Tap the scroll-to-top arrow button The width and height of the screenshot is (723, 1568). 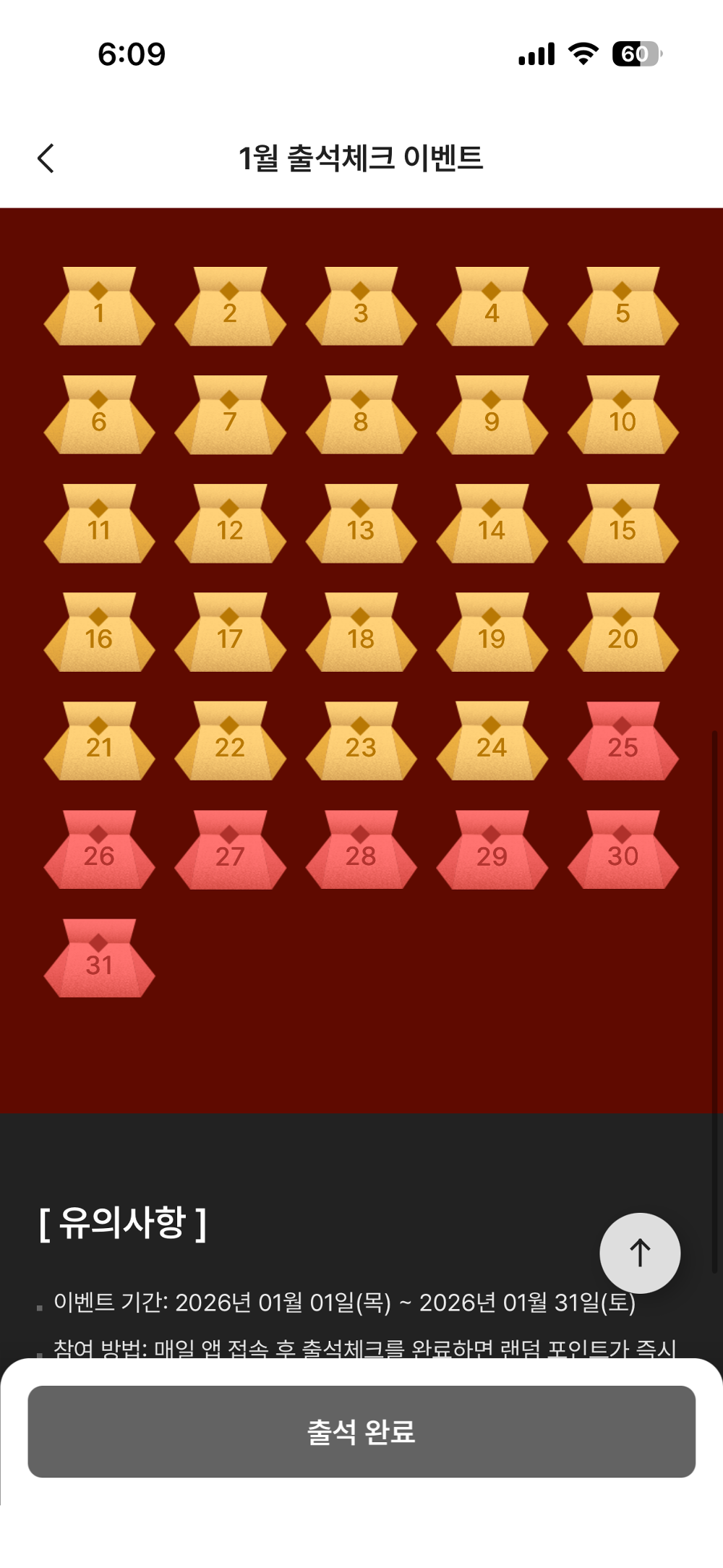639,1253
